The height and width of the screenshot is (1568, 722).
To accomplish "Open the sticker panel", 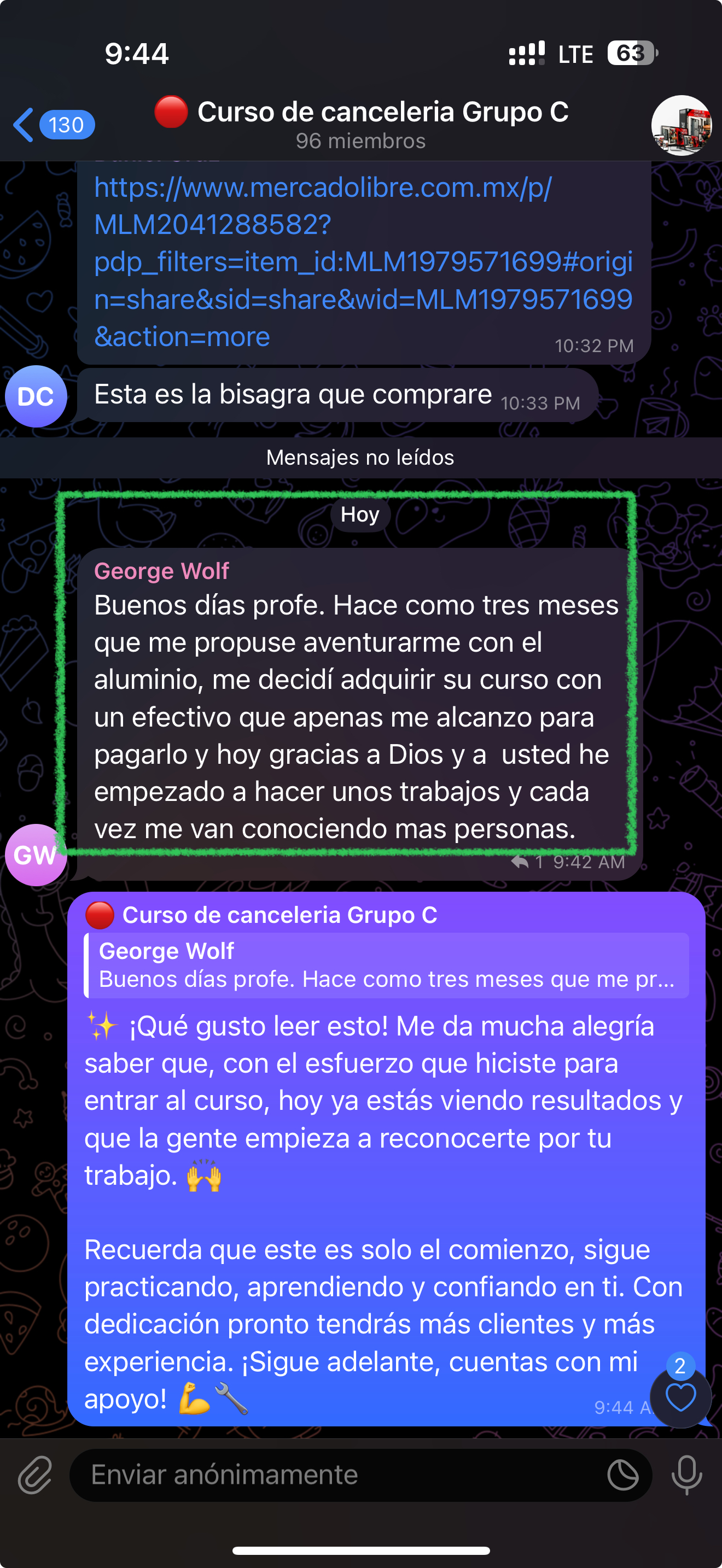I will tap(622, 1475).
